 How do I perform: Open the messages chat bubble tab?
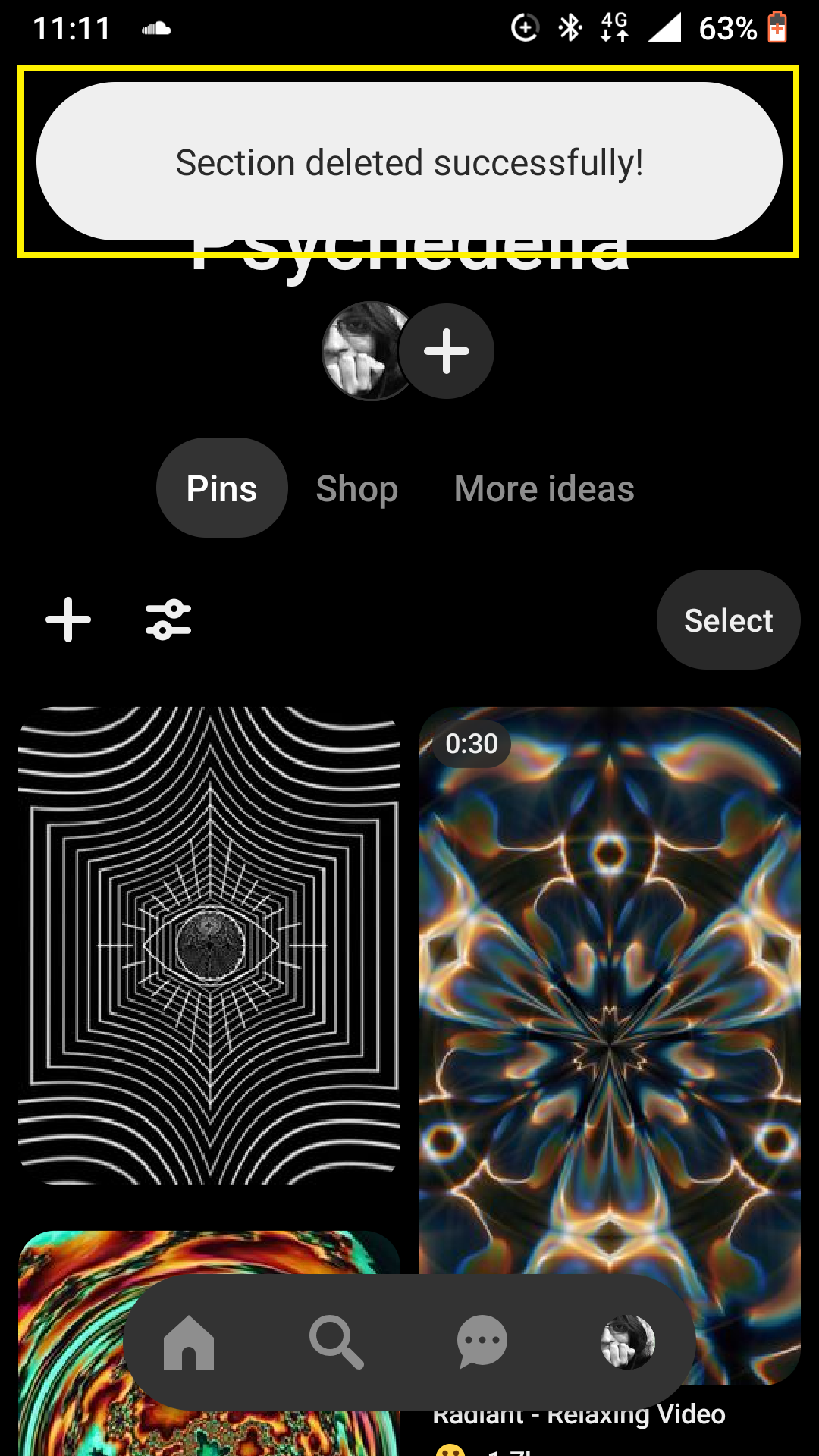pos(482,1341)
